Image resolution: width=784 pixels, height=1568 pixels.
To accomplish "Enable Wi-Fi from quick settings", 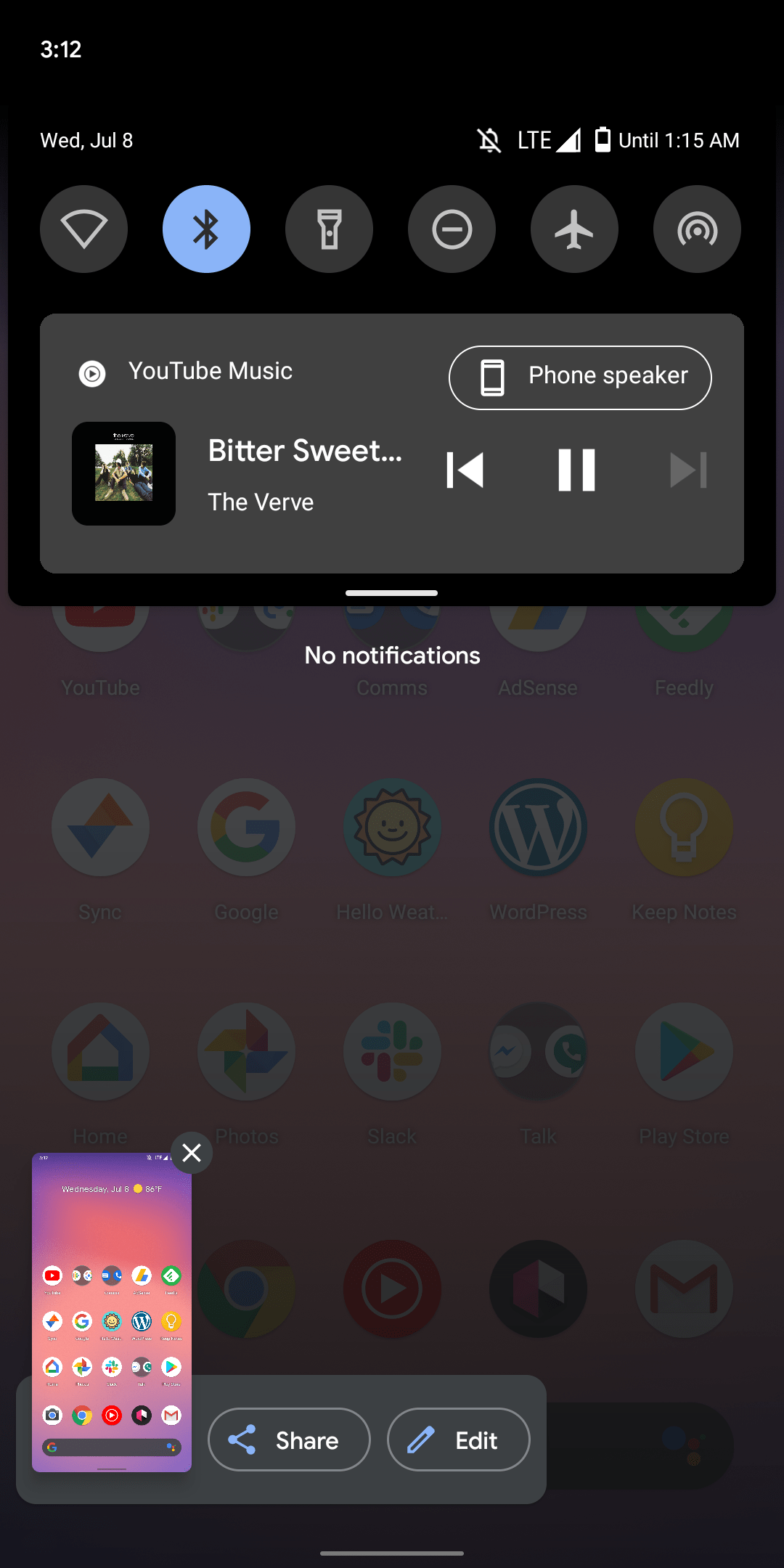I will (83, 229).
